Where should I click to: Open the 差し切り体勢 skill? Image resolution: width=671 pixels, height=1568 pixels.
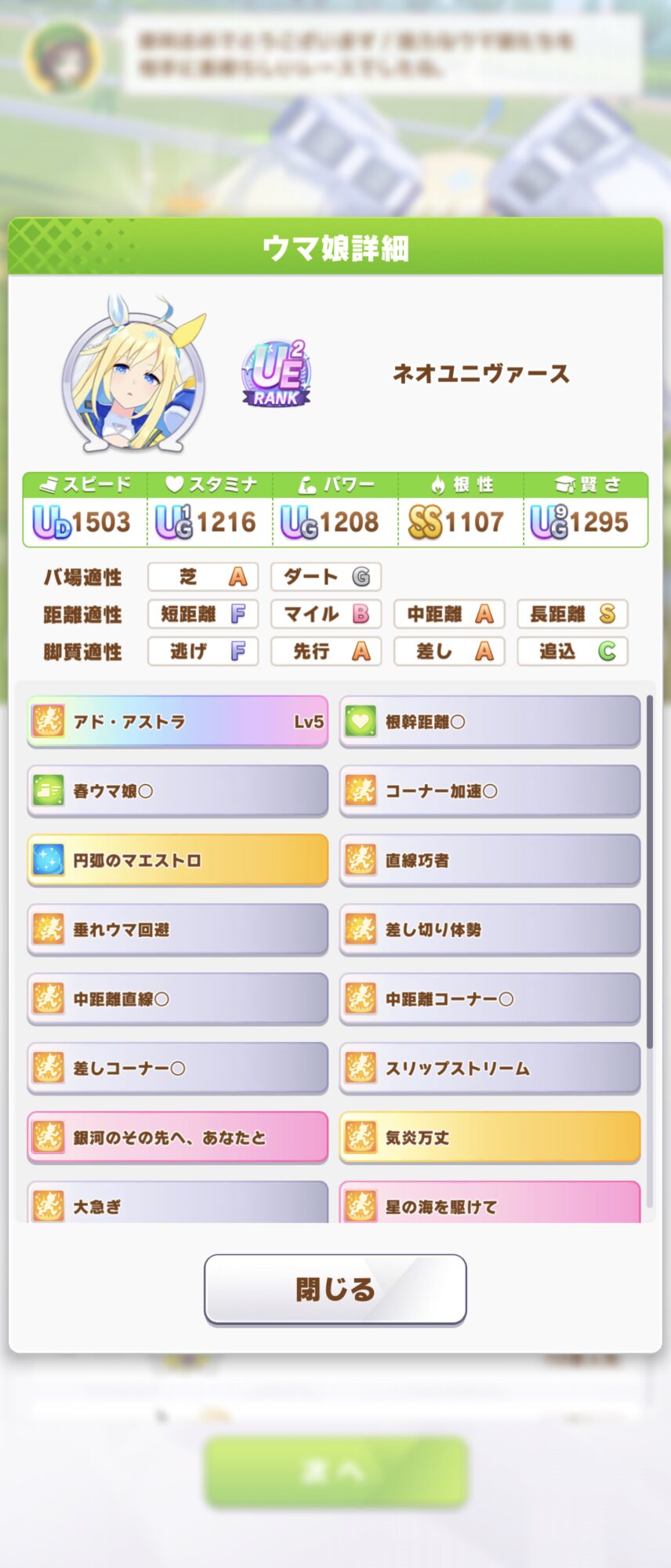click(x=490, y=929)
